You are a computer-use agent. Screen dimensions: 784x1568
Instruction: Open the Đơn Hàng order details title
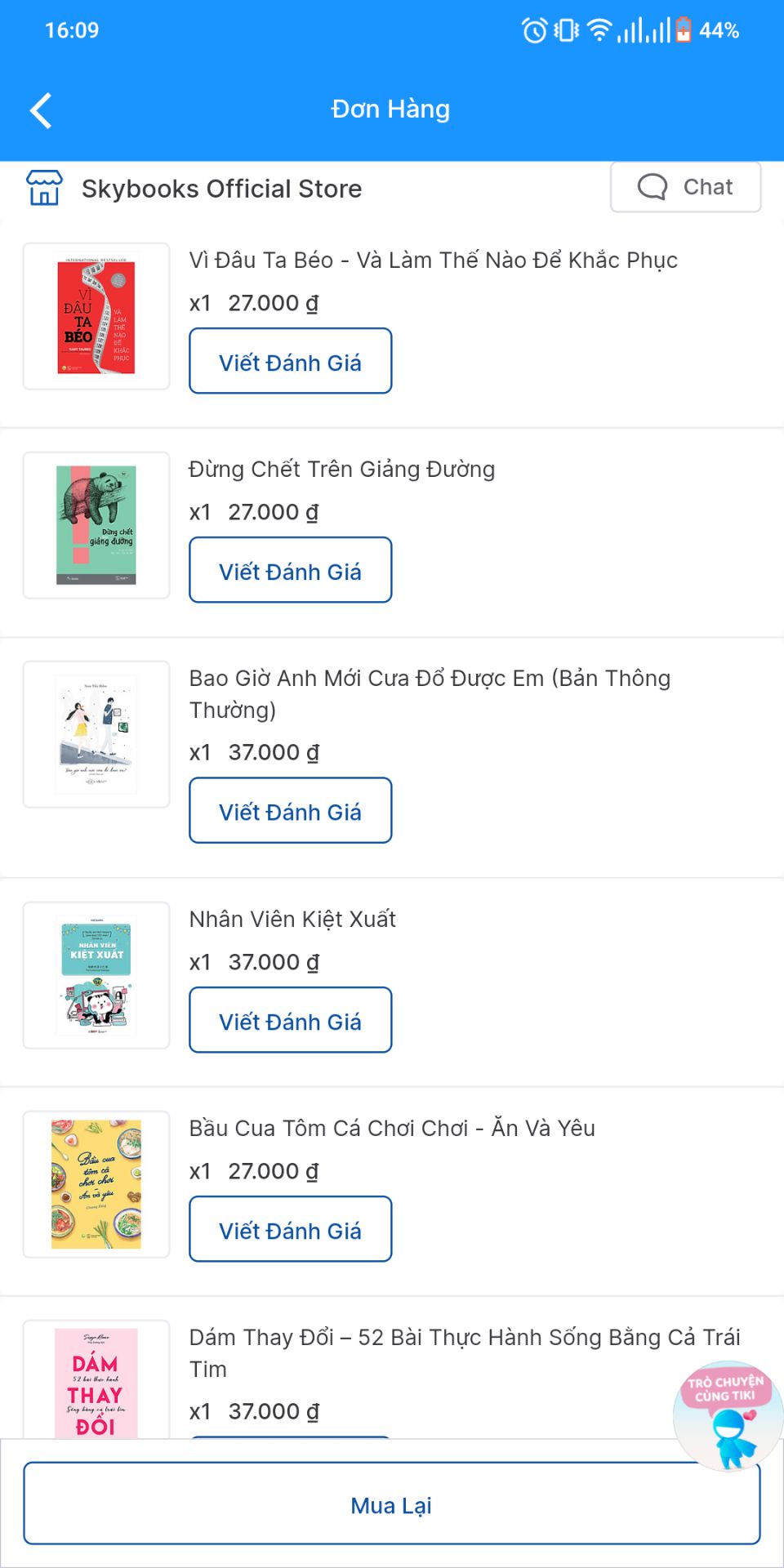(390, 109)
